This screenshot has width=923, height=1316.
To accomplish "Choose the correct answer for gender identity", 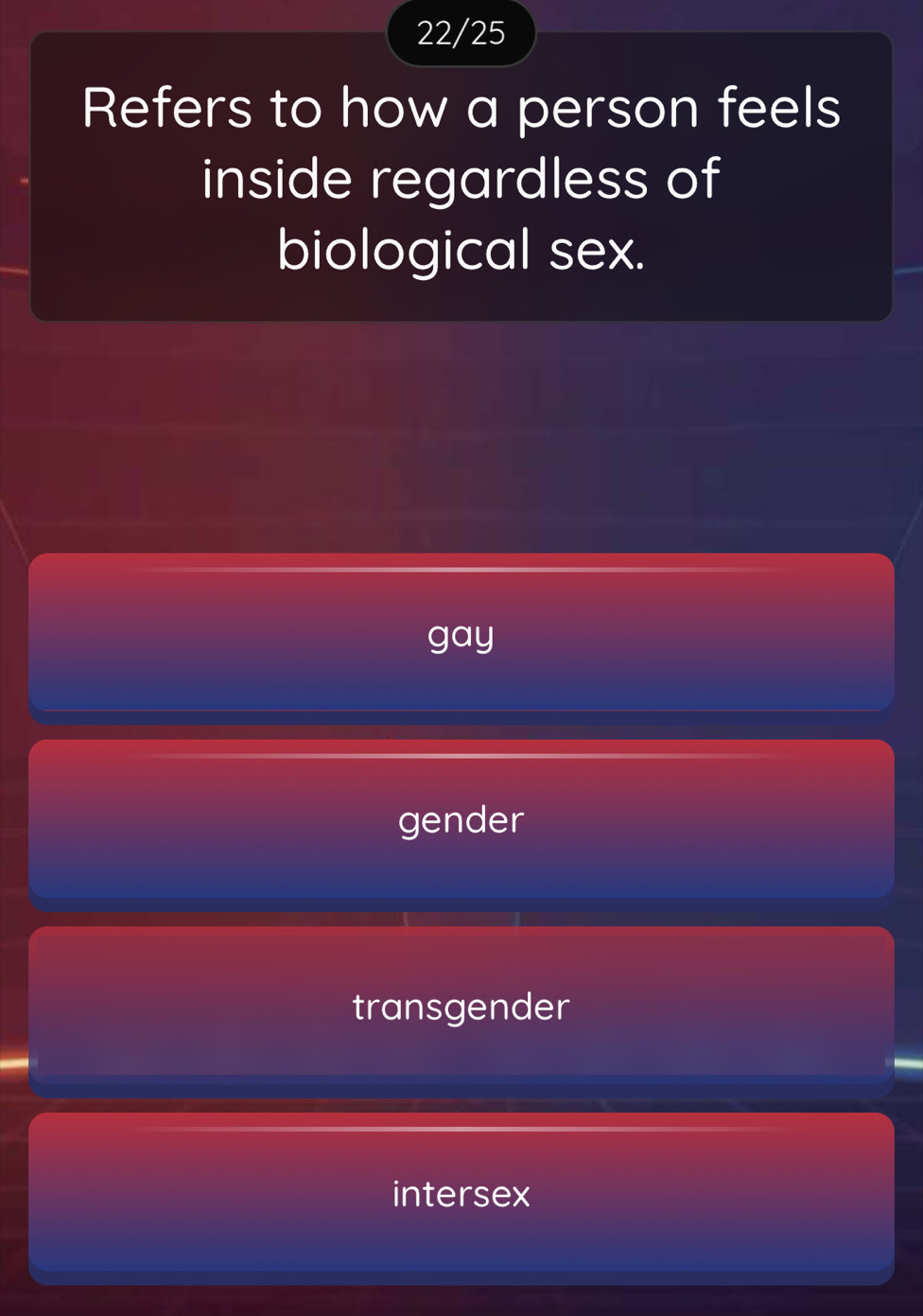I will click(461, 820).
